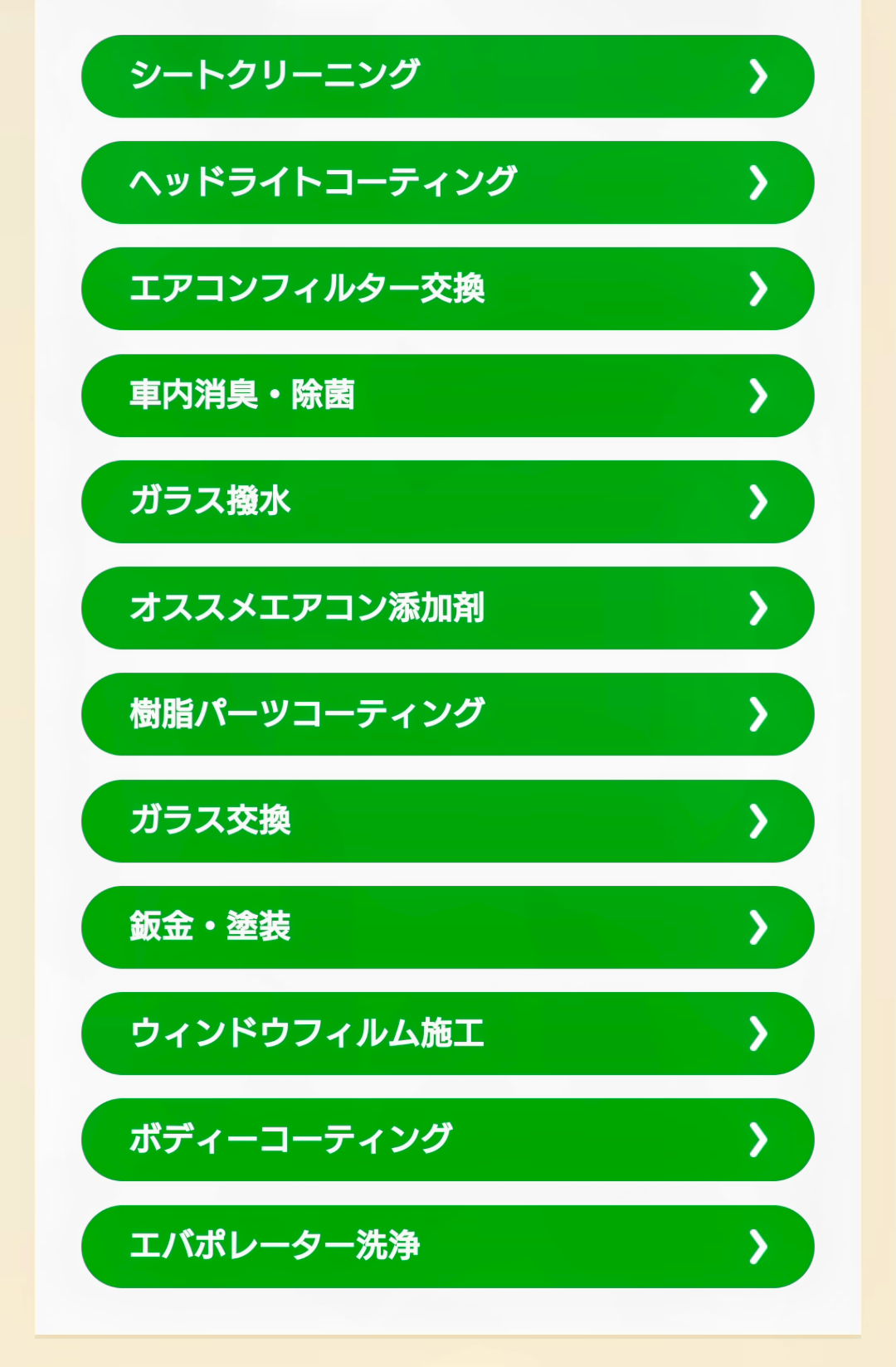Go to 鈑金・塗装 page
The image size is (896, 1367).
pyautogui.click(x=447, y=927)
